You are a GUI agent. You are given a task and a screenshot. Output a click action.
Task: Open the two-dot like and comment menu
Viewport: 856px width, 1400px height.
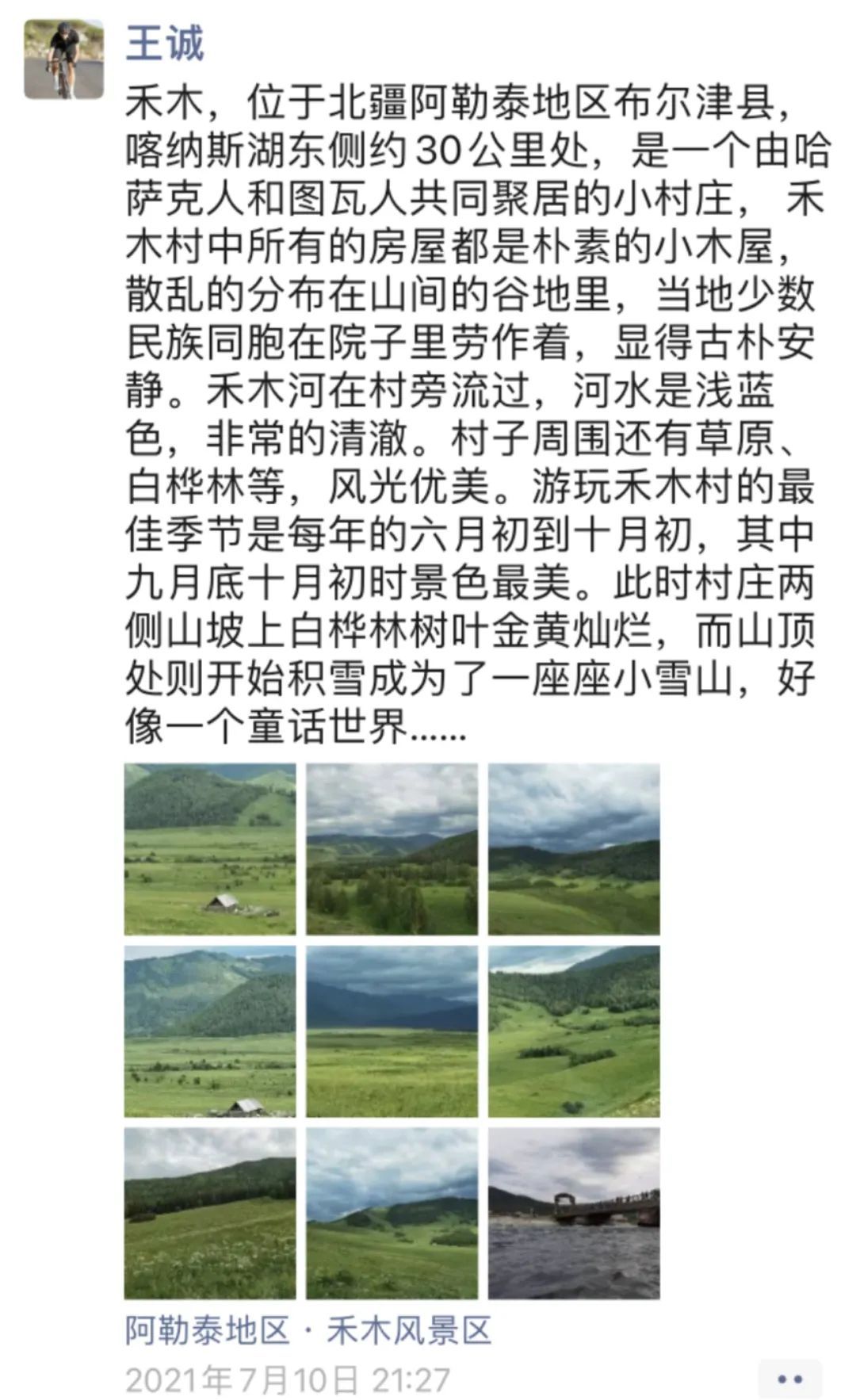click(x=789, y=1379)
